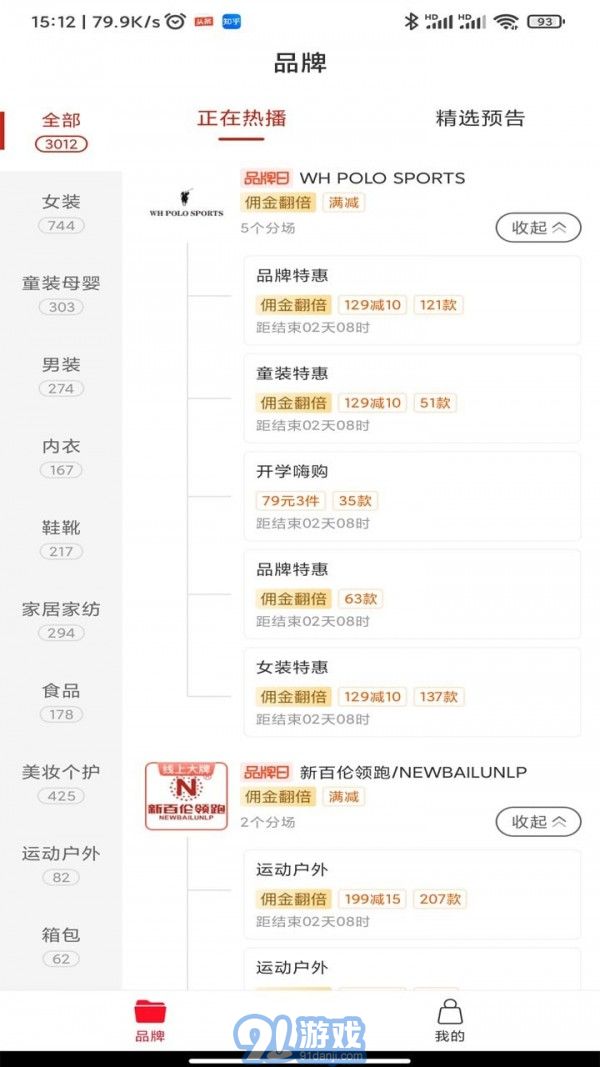Image resolution: width=600 pixels, height=1067 pixels.
Task: Go to the 鞋靴 category
Action: coord(61,538)
